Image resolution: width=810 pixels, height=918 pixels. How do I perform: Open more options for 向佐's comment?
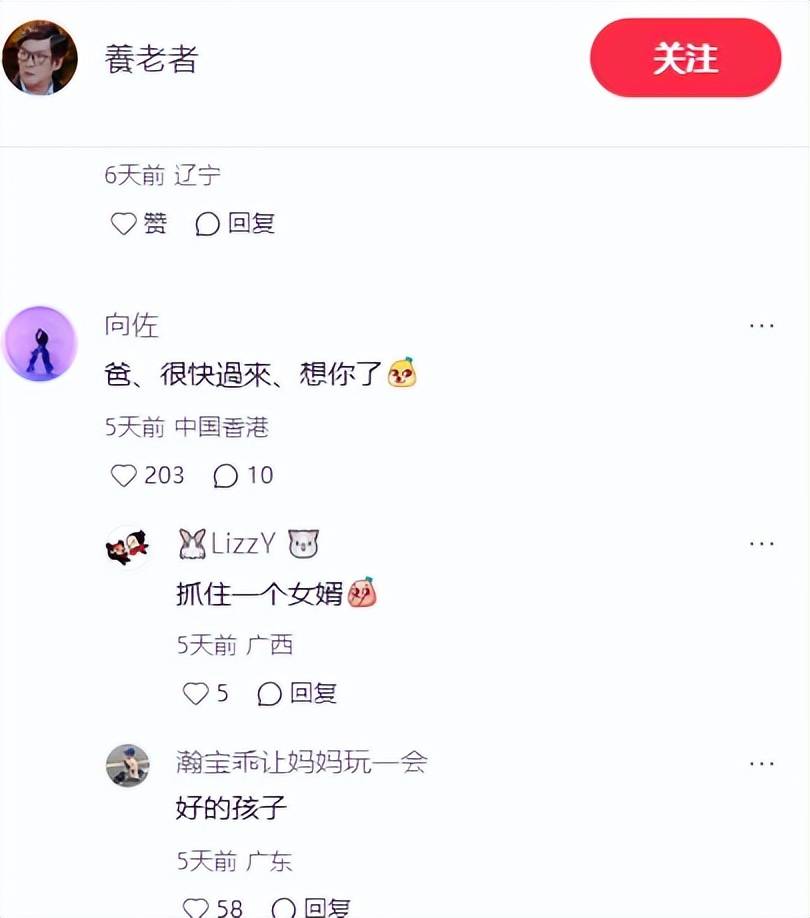click(x=762, y=326)
